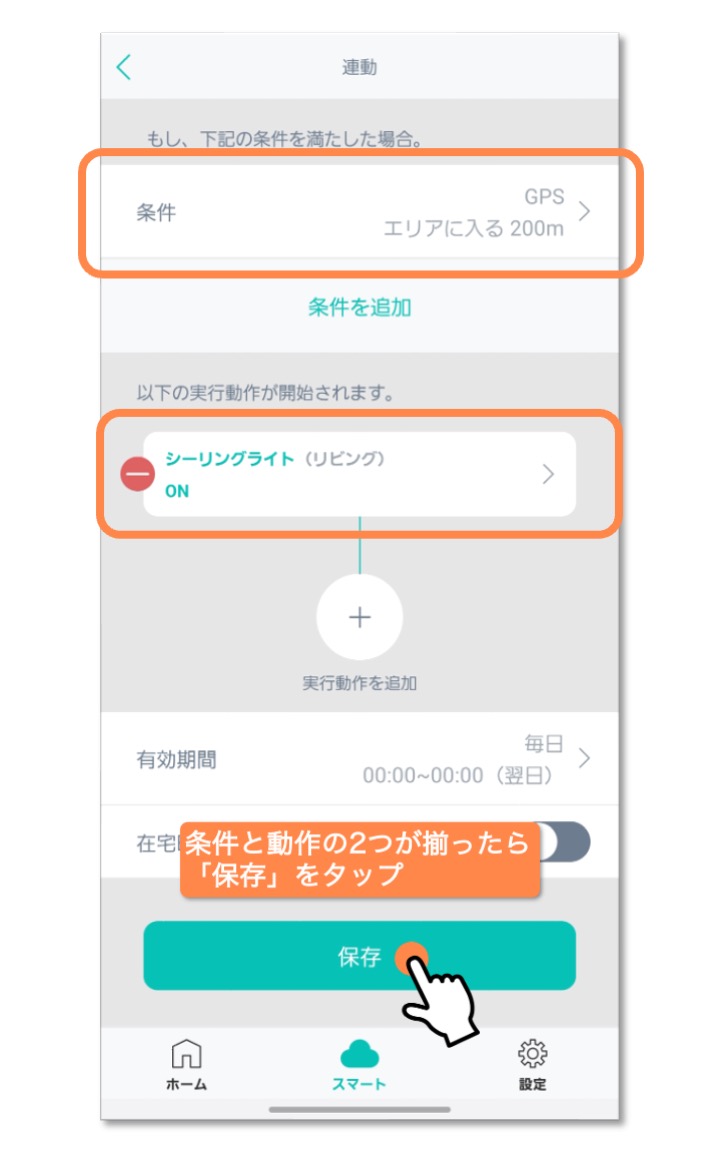Open the シーリングライト（リビング）ON action
Screen dimensions: 720x1152
360,474
